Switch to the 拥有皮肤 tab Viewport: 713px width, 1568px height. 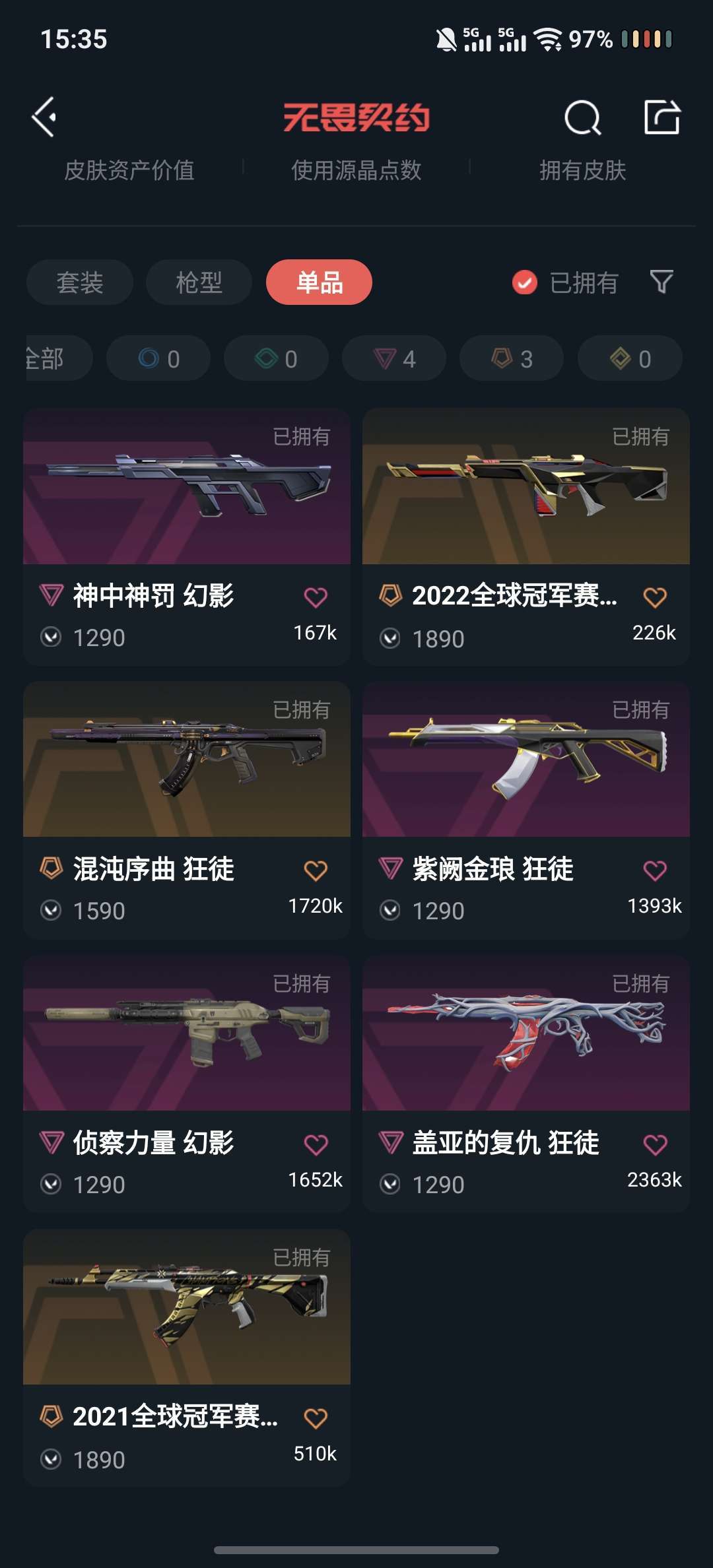pos(584,170)
